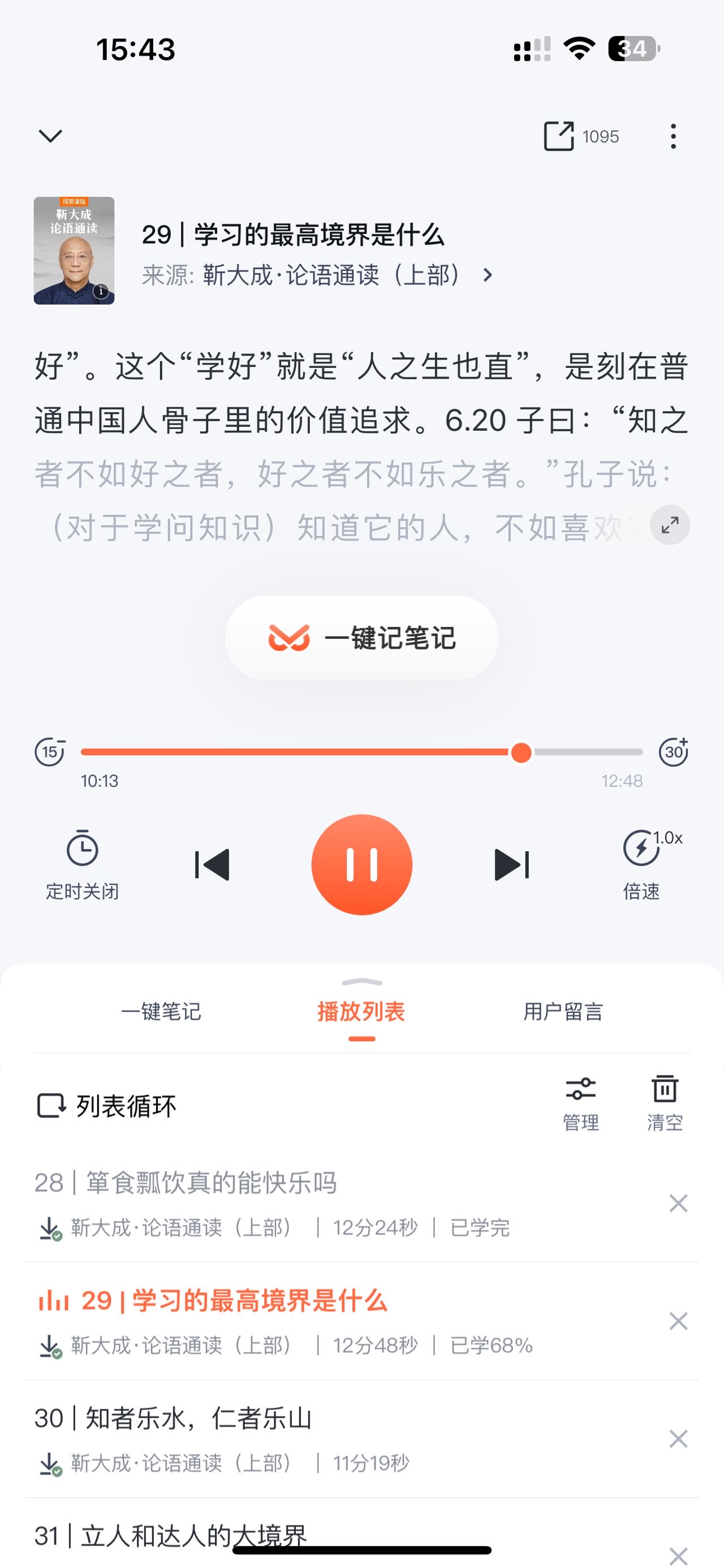Collapse the player with the down chevron

[50, 135]
